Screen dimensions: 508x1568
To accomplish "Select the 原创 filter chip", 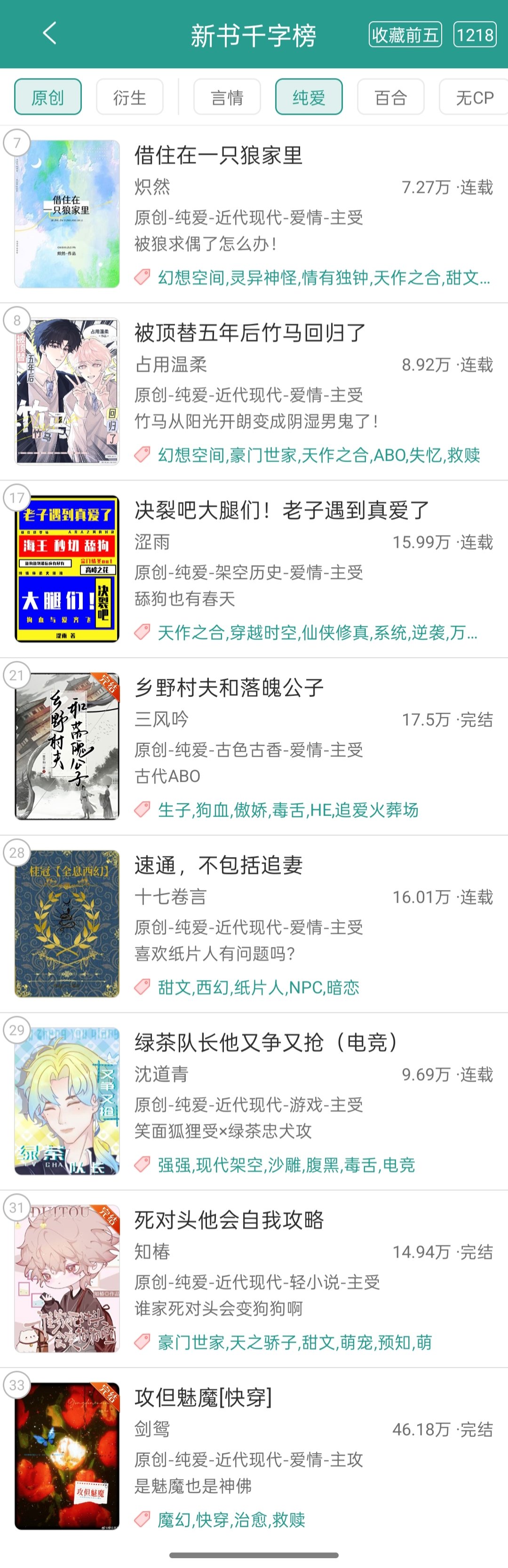I will click(x=48, y=97).
